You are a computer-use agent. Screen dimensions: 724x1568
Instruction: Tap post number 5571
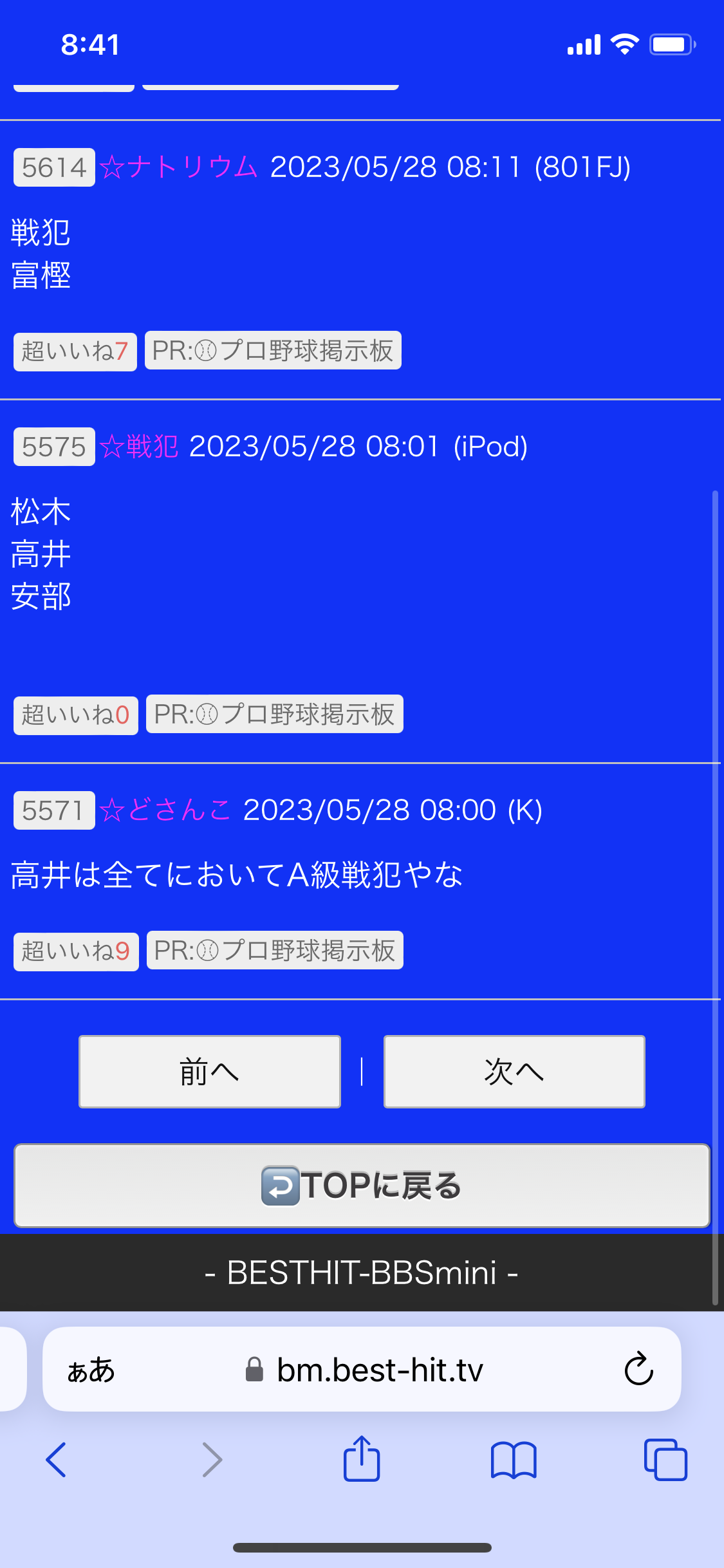pyautogui.click(x=54, y=810)
